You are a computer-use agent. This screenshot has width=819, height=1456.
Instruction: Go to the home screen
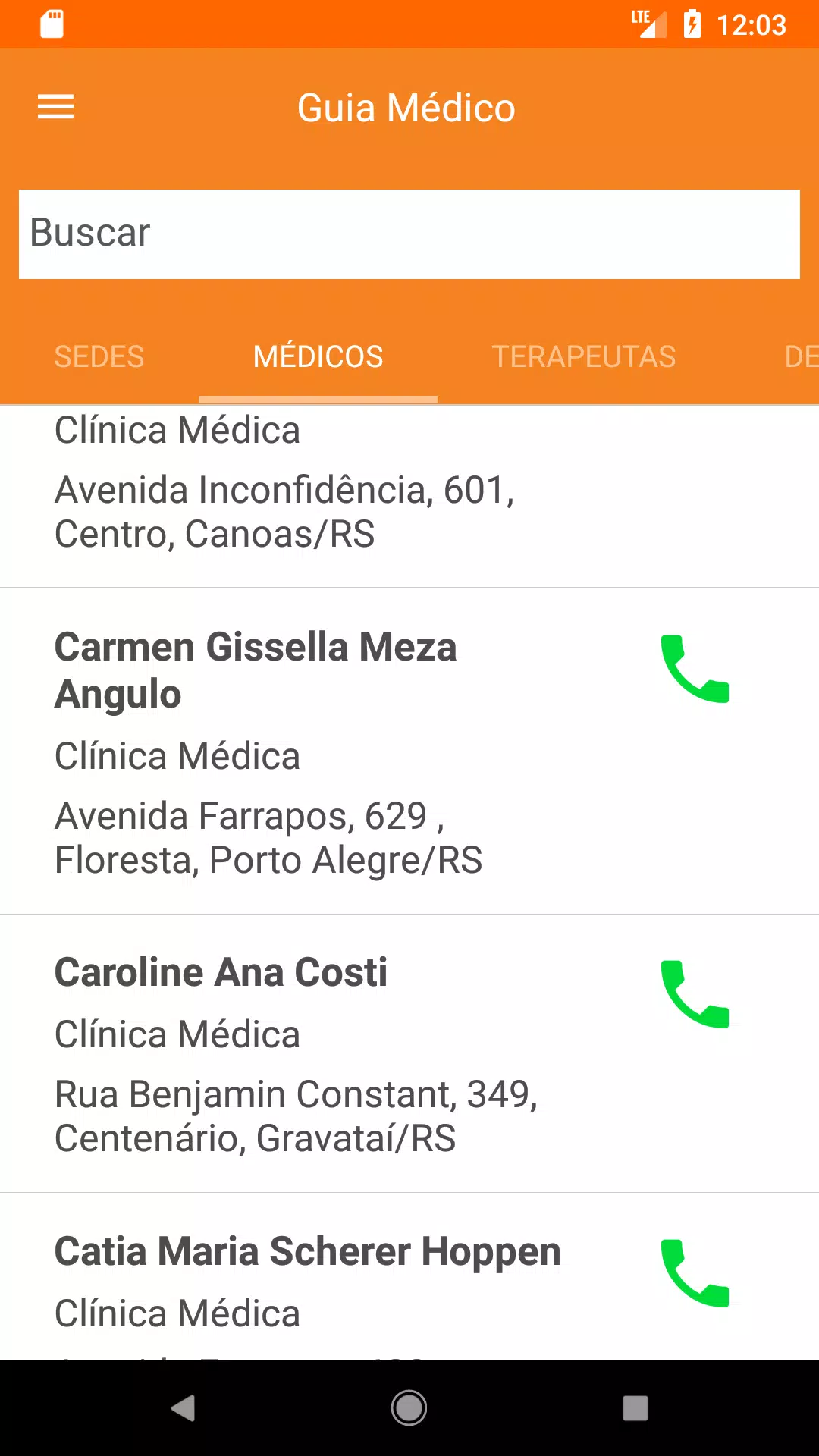(x=409, y=1408)
